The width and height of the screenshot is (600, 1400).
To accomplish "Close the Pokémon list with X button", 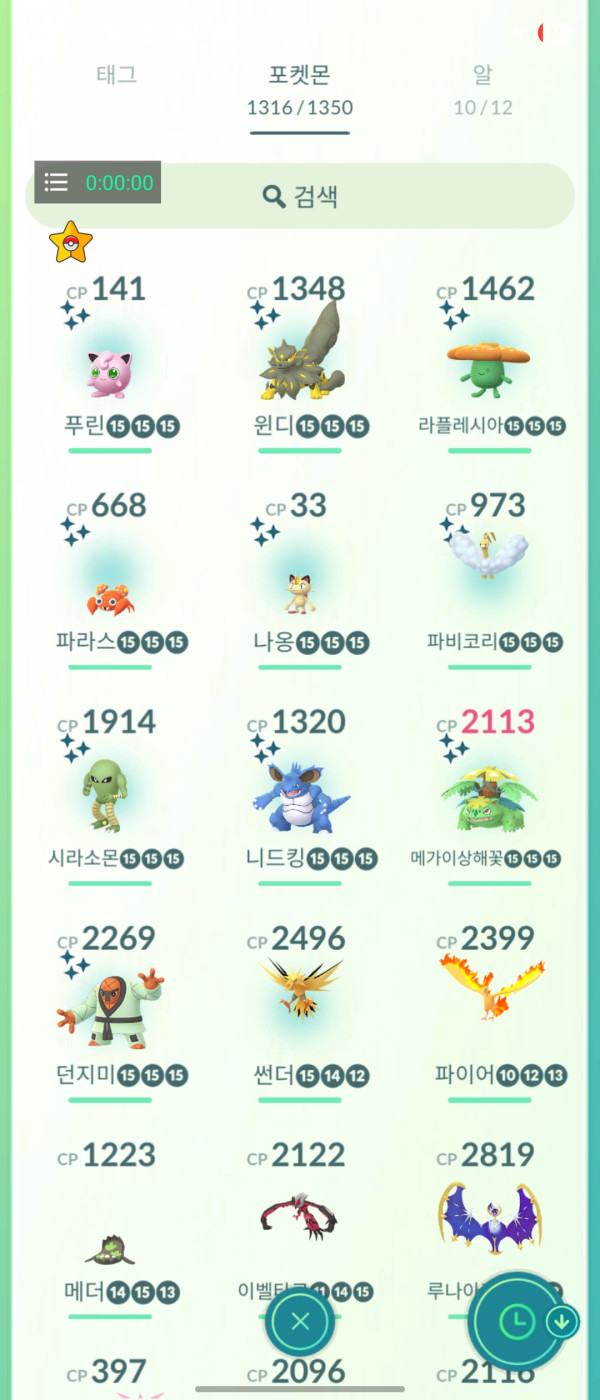I will click(x=300, y=1322).
